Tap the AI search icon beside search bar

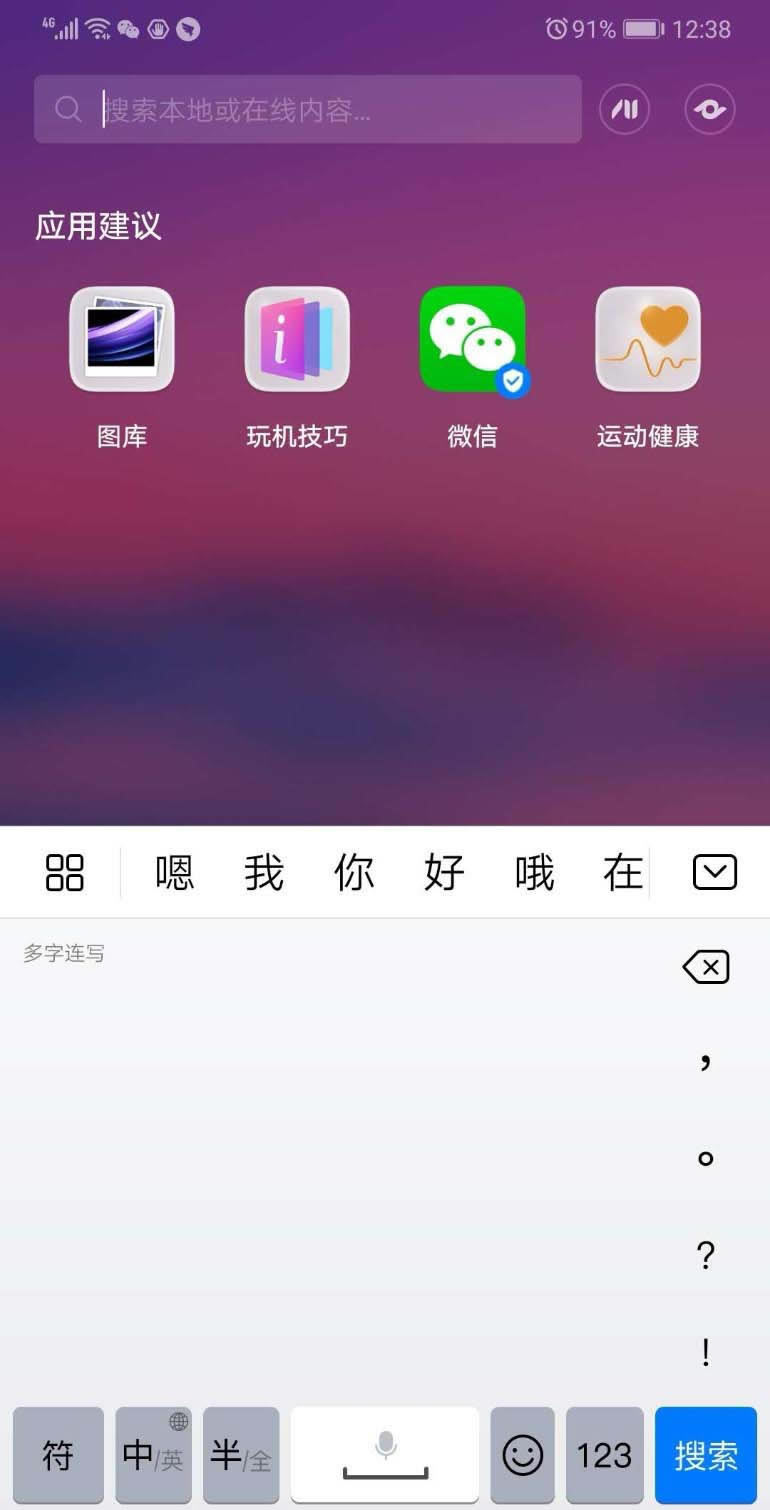(x=625, y=109)
